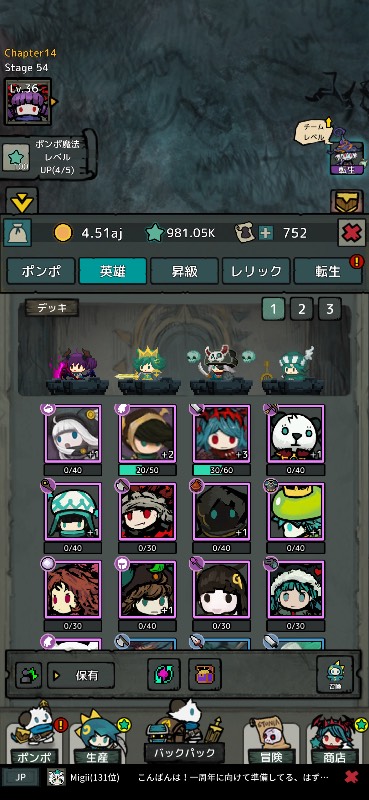Dismiss the chat ticker with red X

coord(351,777)
